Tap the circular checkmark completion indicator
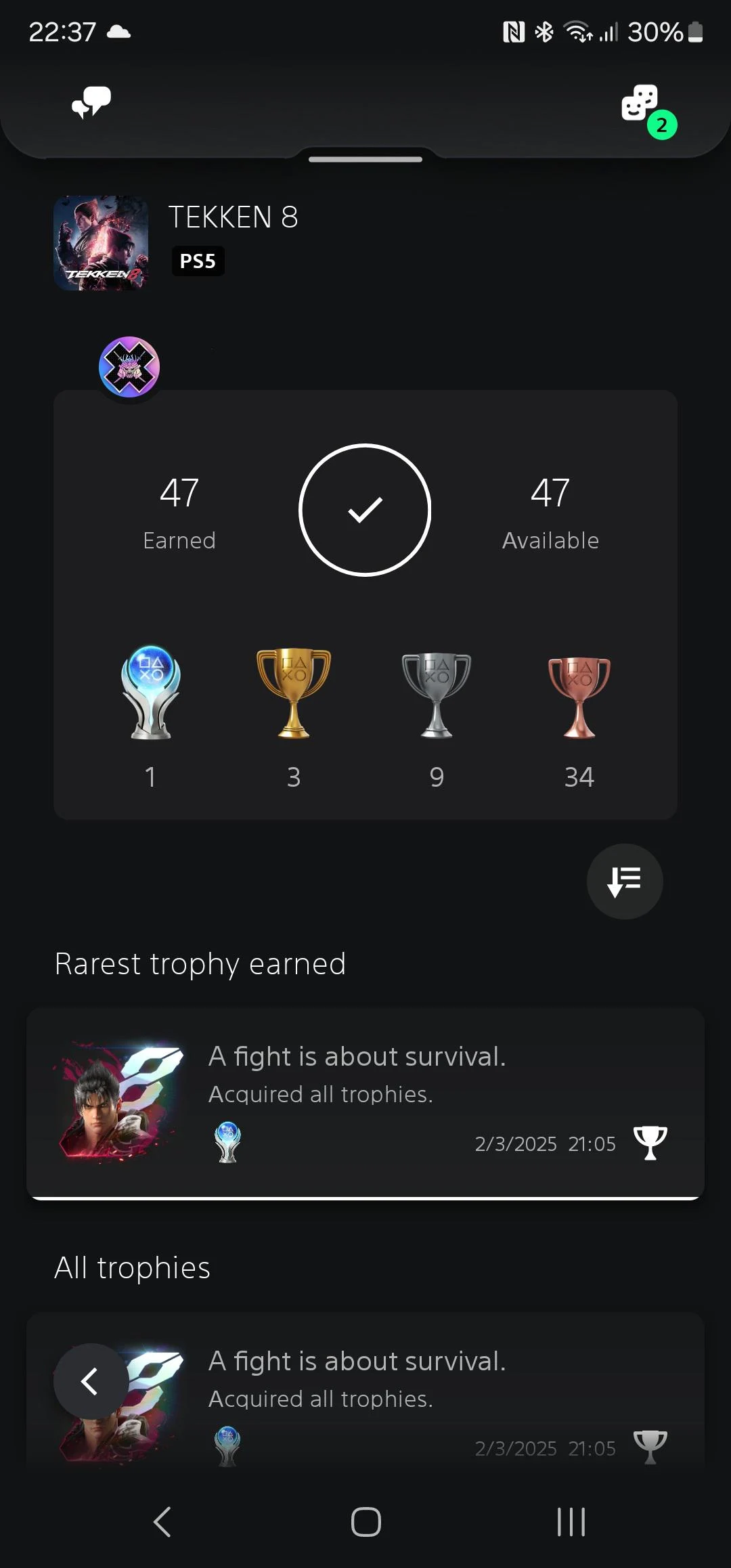Viewport: 731px width, 1568px height. [365, 509]
